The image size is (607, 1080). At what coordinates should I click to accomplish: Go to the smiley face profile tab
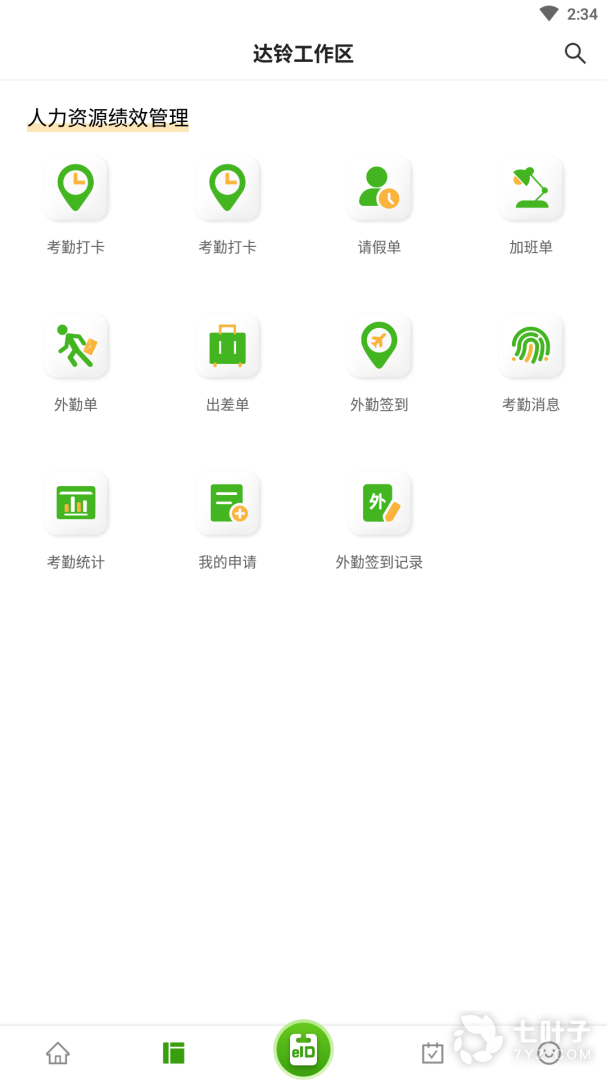pos(549,1052)
